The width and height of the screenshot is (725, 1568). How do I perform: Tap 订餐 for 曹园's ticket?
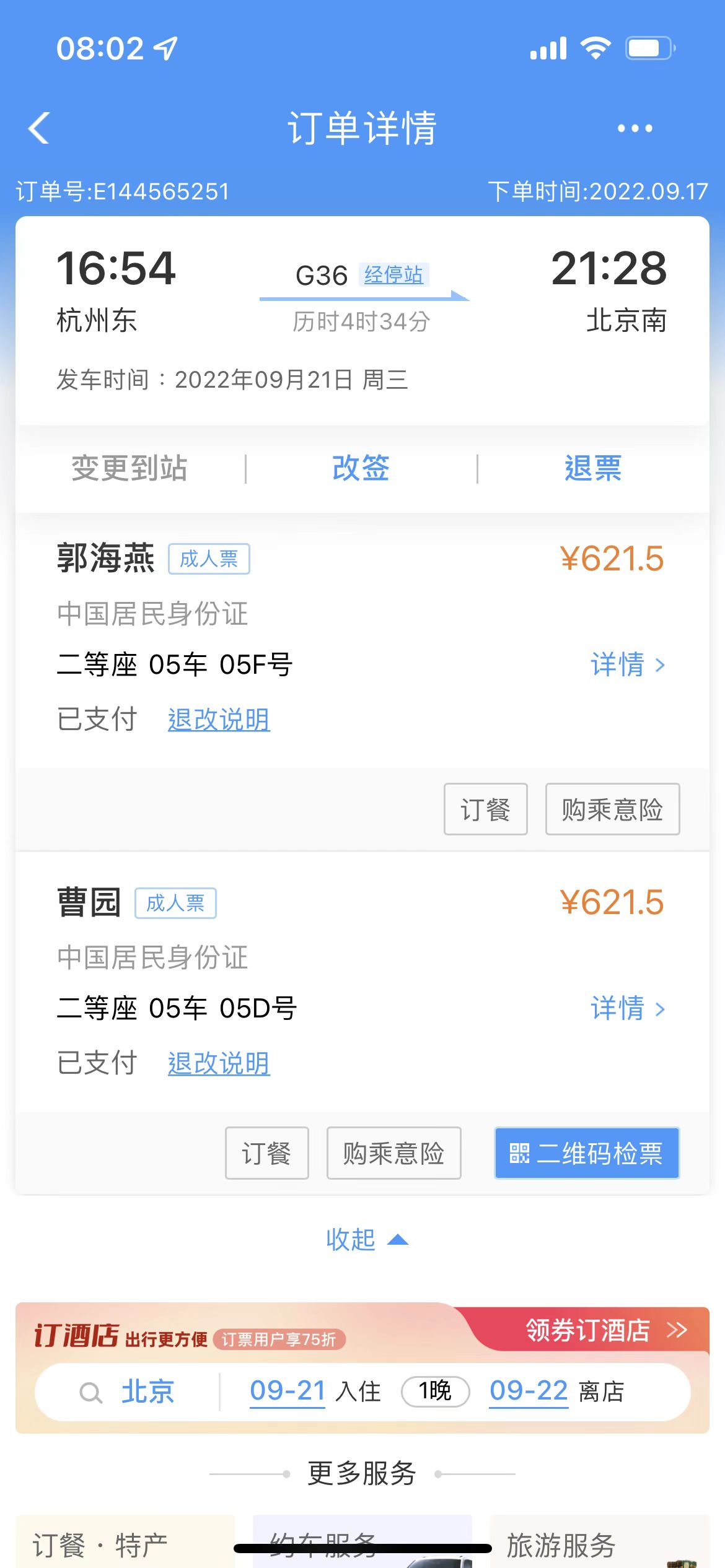[x=266, y=1153]
